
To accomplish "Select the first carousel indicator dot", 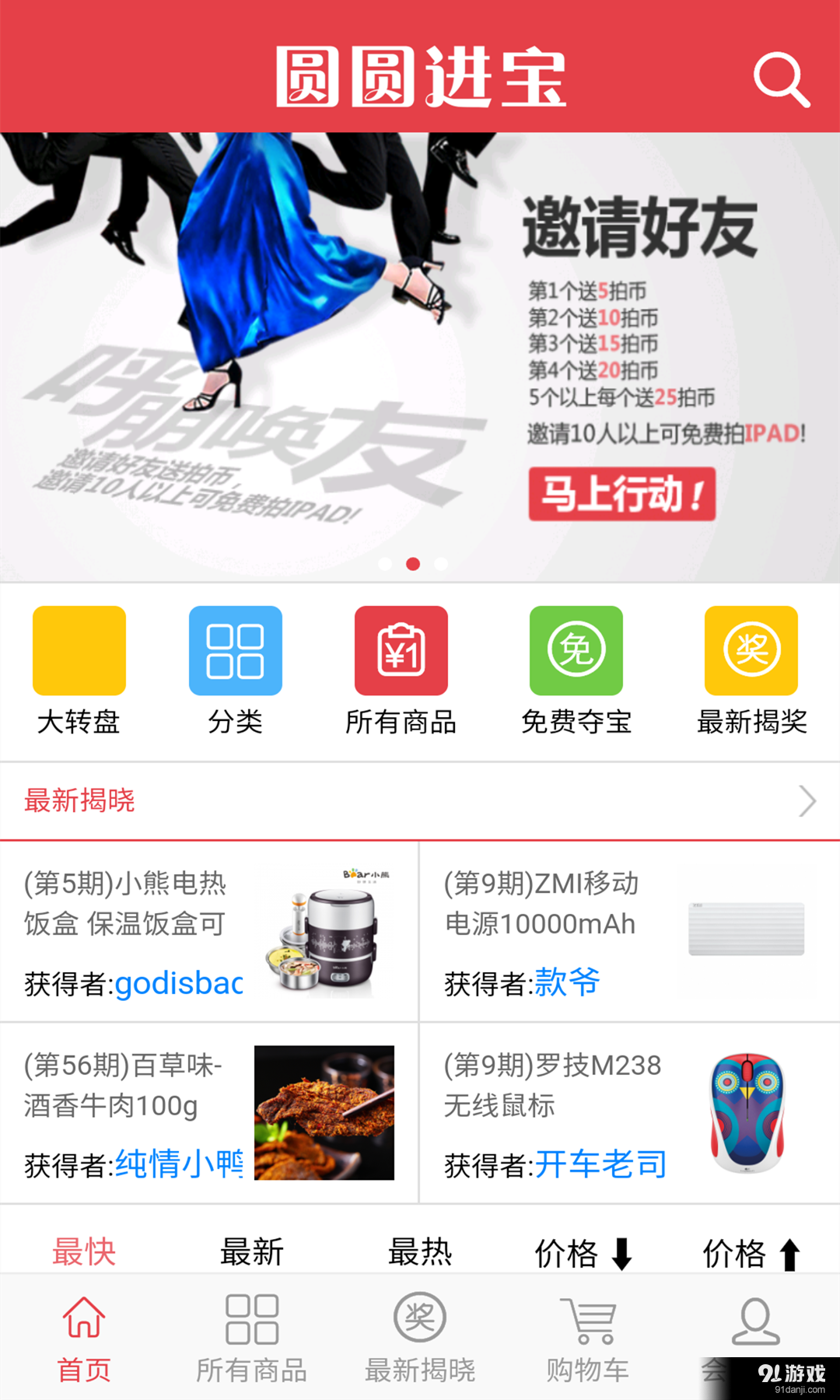I will [x=384, y=565].
